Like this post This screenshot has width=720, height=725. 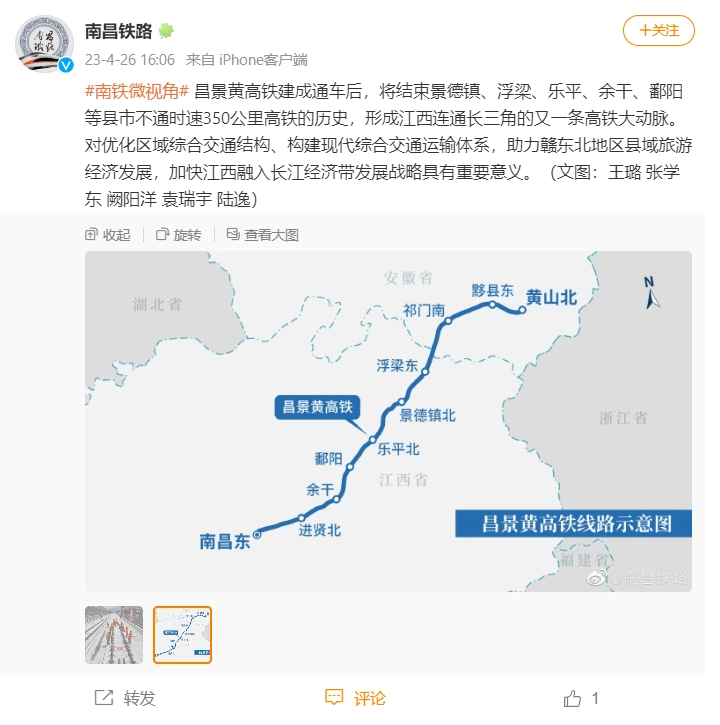pyautogui.click(x=580, y=698)
